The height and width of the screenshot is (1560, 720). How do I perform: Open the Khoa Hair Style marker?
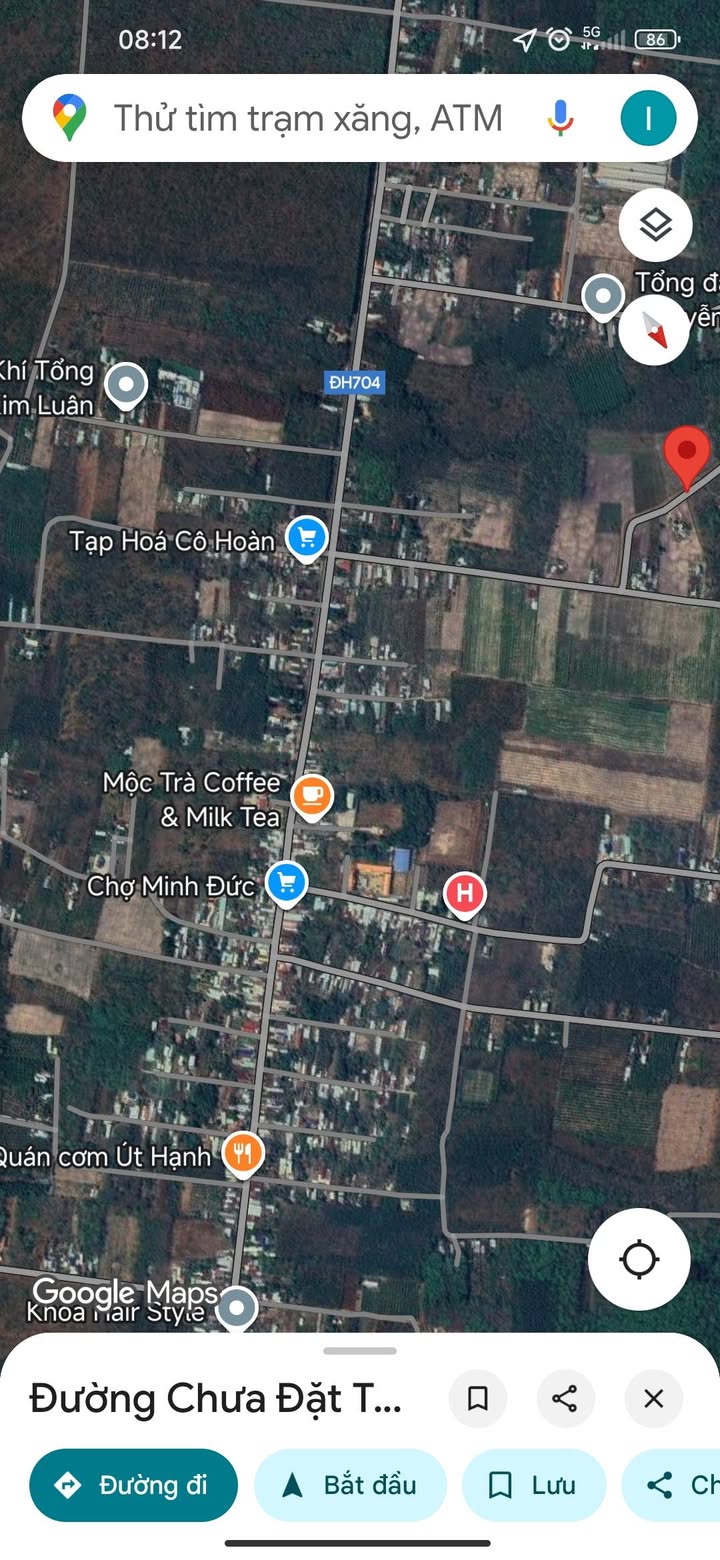(237, 1307)
